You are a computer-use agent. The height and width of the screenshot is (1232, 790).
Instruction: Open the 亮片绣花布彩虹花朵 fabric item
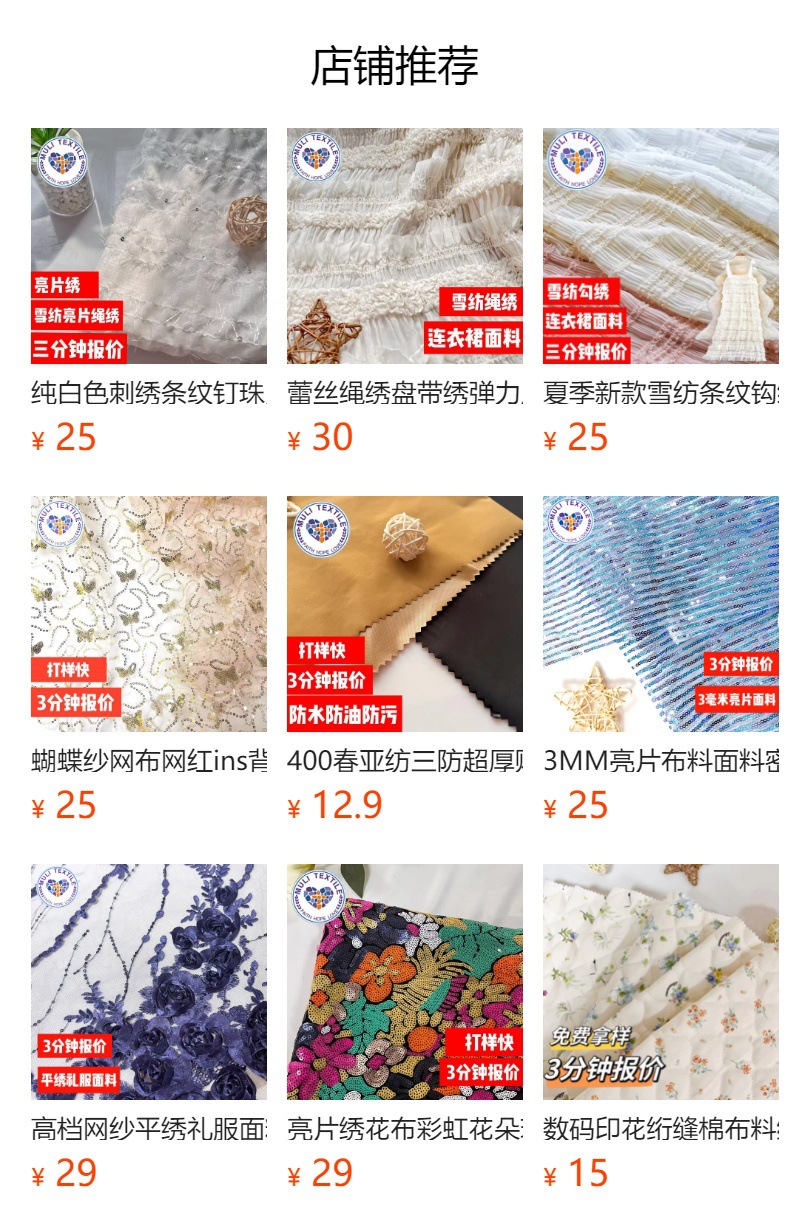[x=404, y=982]
